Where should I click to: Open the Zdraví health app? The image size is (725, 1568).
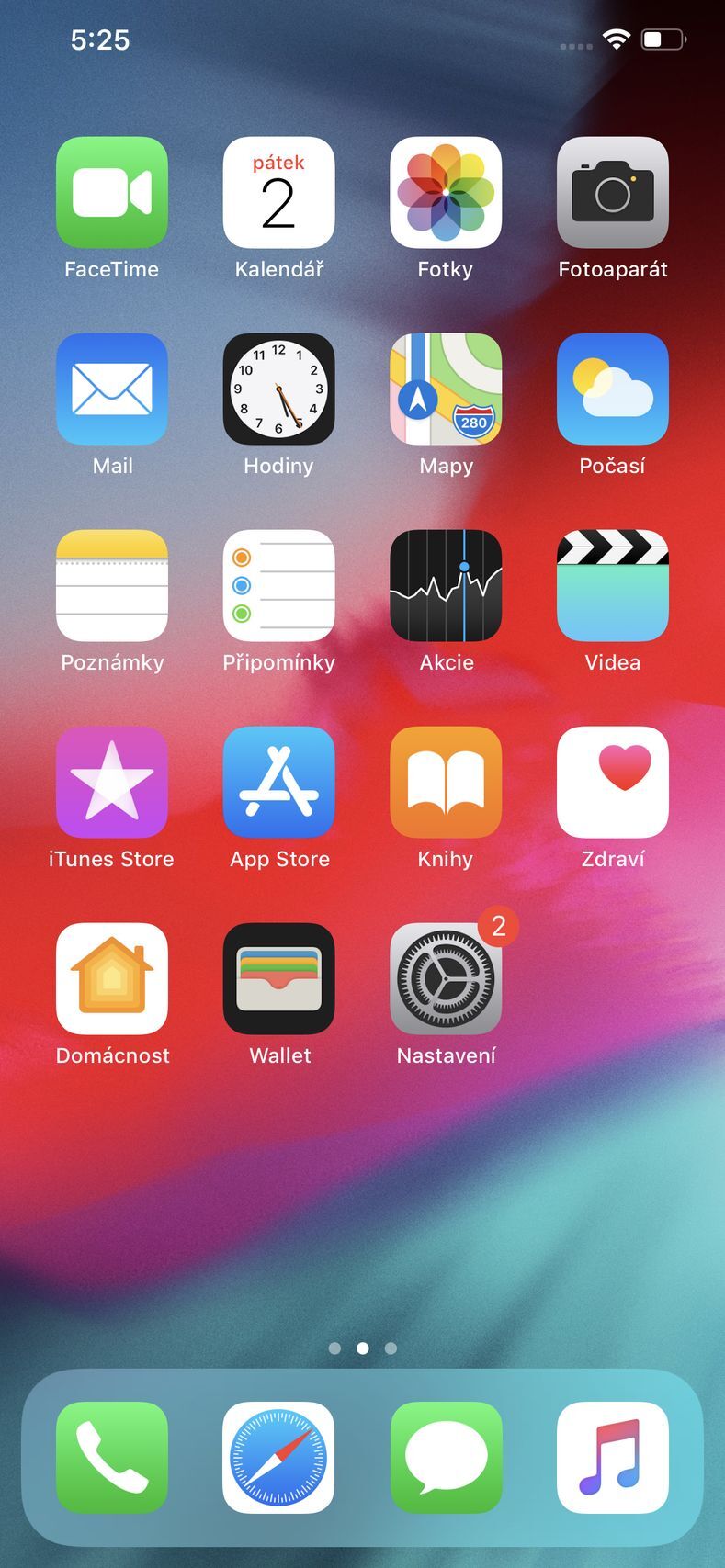(612, 783)
